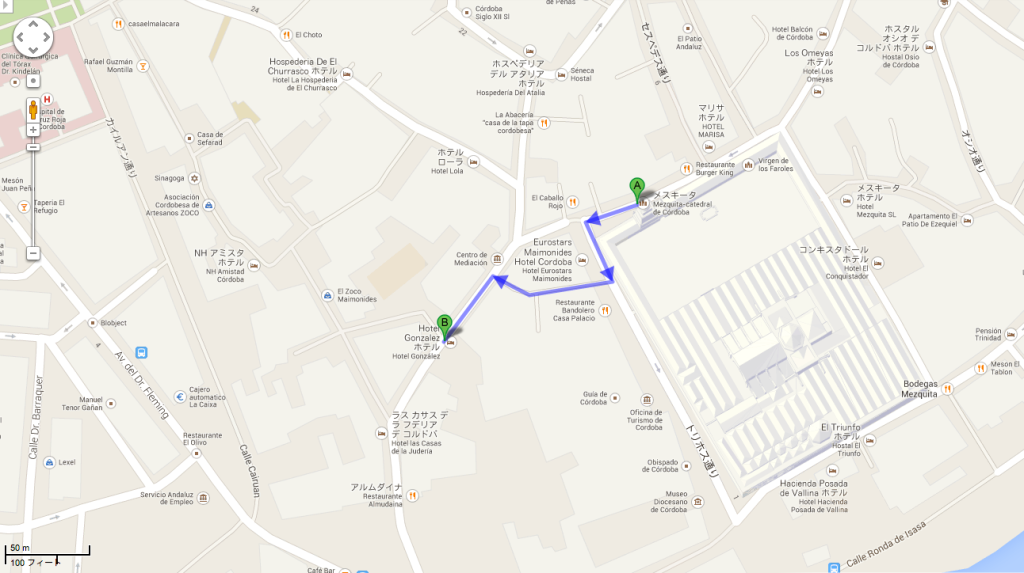Pan the map right with the arrow
The width and height of the screenshot is (1024, 573).
click(x=46, y=38)
